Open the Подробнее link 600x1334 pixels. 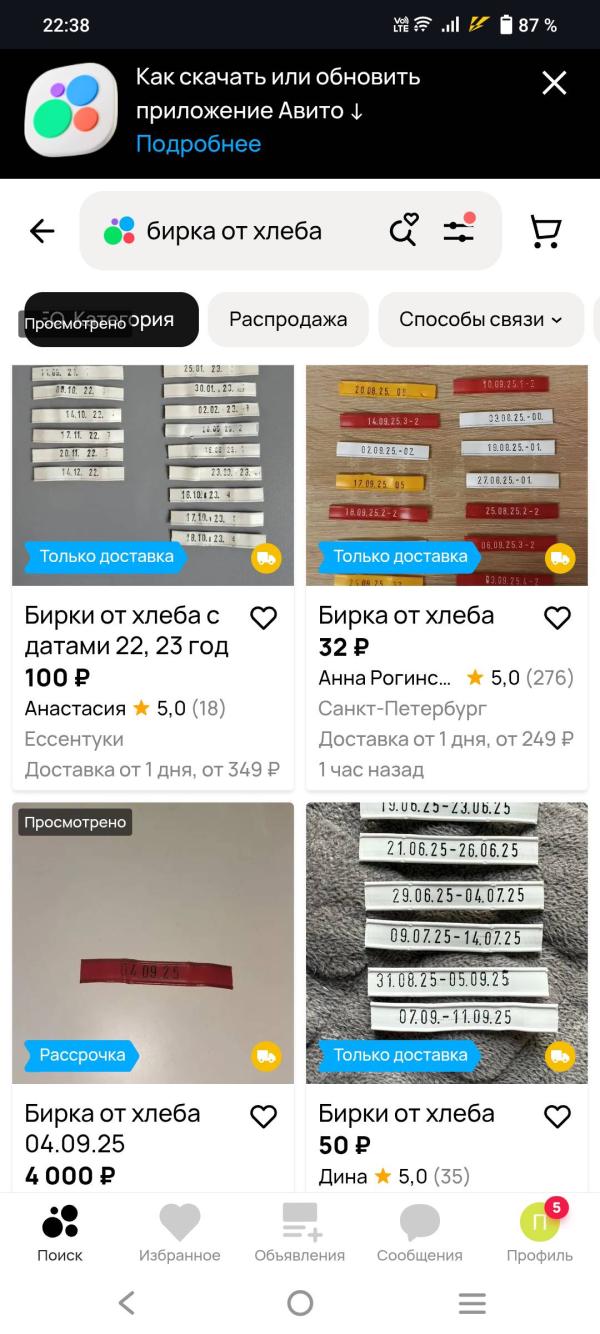click(x=198, y=144)
